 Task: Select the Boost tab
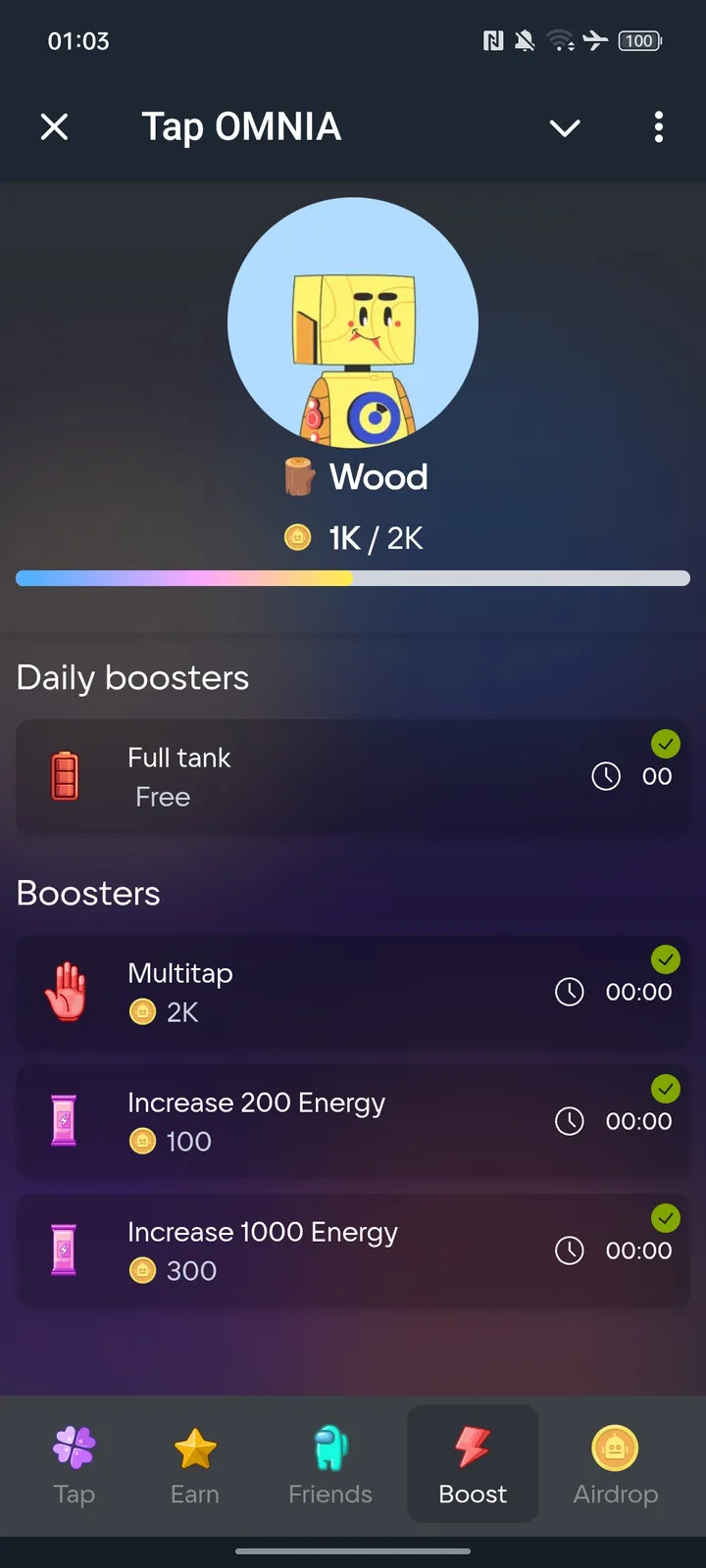click(473, 1465)
